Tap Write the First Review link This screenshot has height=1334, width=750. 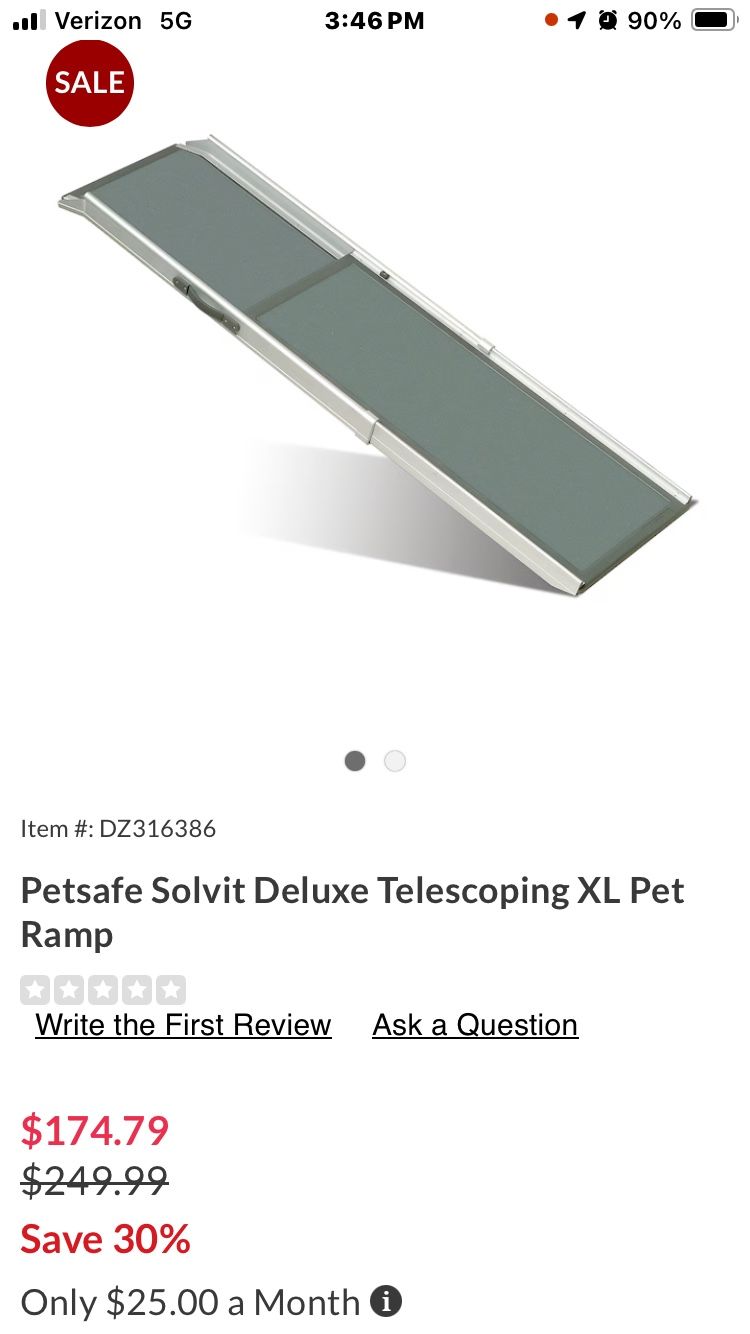[x=183, y=1025]
